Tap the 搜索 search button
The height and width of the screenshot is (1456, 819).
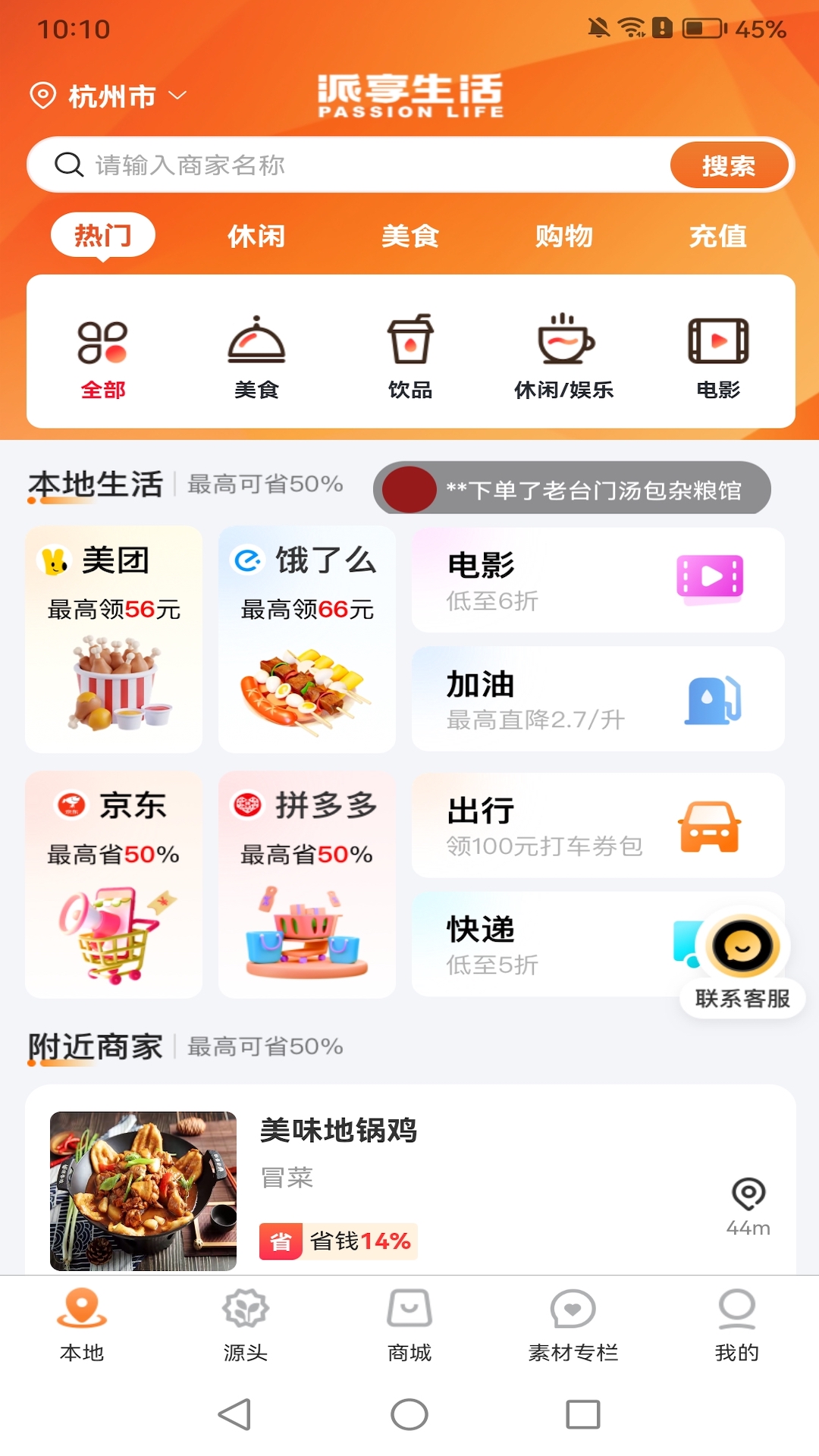pos(729,165)
